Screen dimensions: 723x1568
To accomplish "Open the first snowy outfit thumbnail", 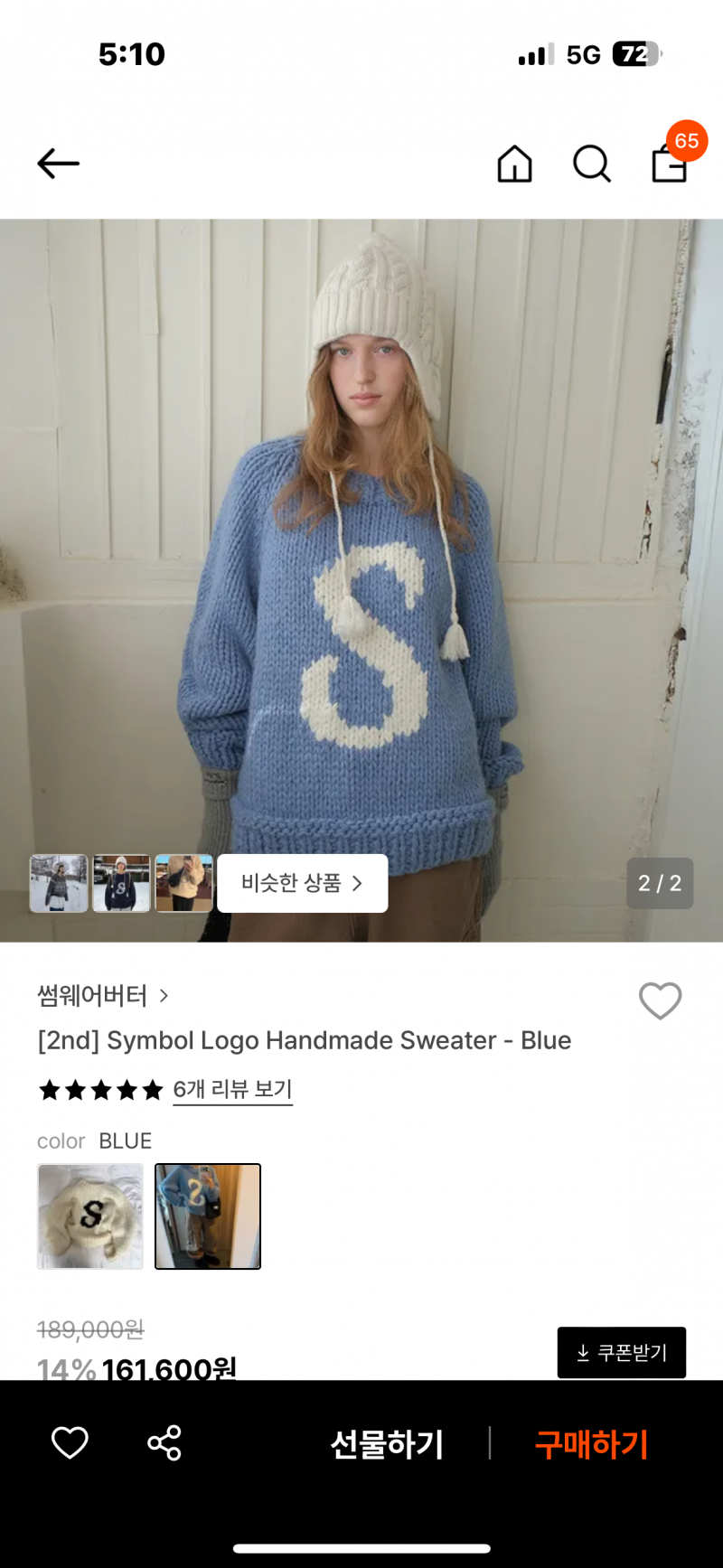I will click(x=58, y=883).
